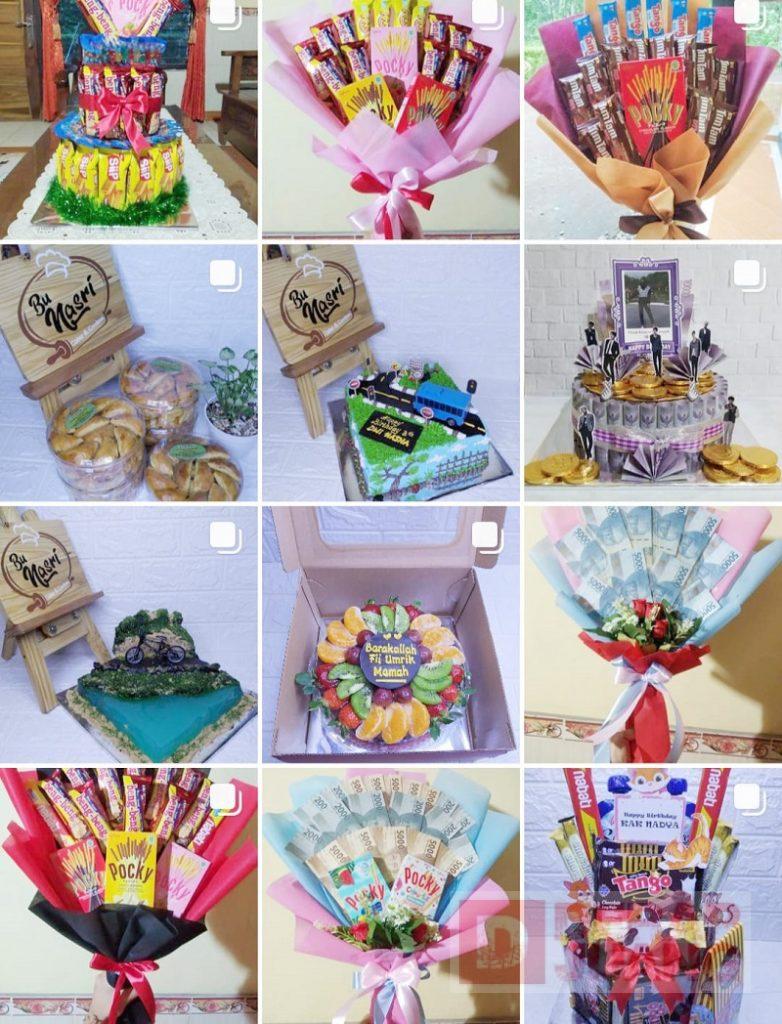View the orange-wrapped Pocky chocolate bouquet post
Image resolution: width=782 pixels, height=1024 pixels.
[x=653, y=119]
